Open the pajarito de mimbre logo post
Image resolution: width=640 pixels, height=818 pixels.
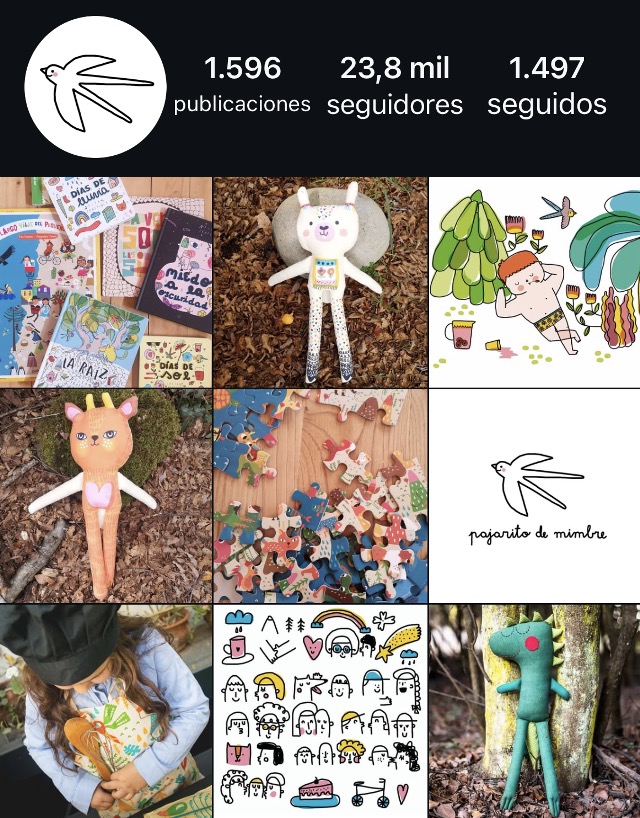click(x=535, y=496)
